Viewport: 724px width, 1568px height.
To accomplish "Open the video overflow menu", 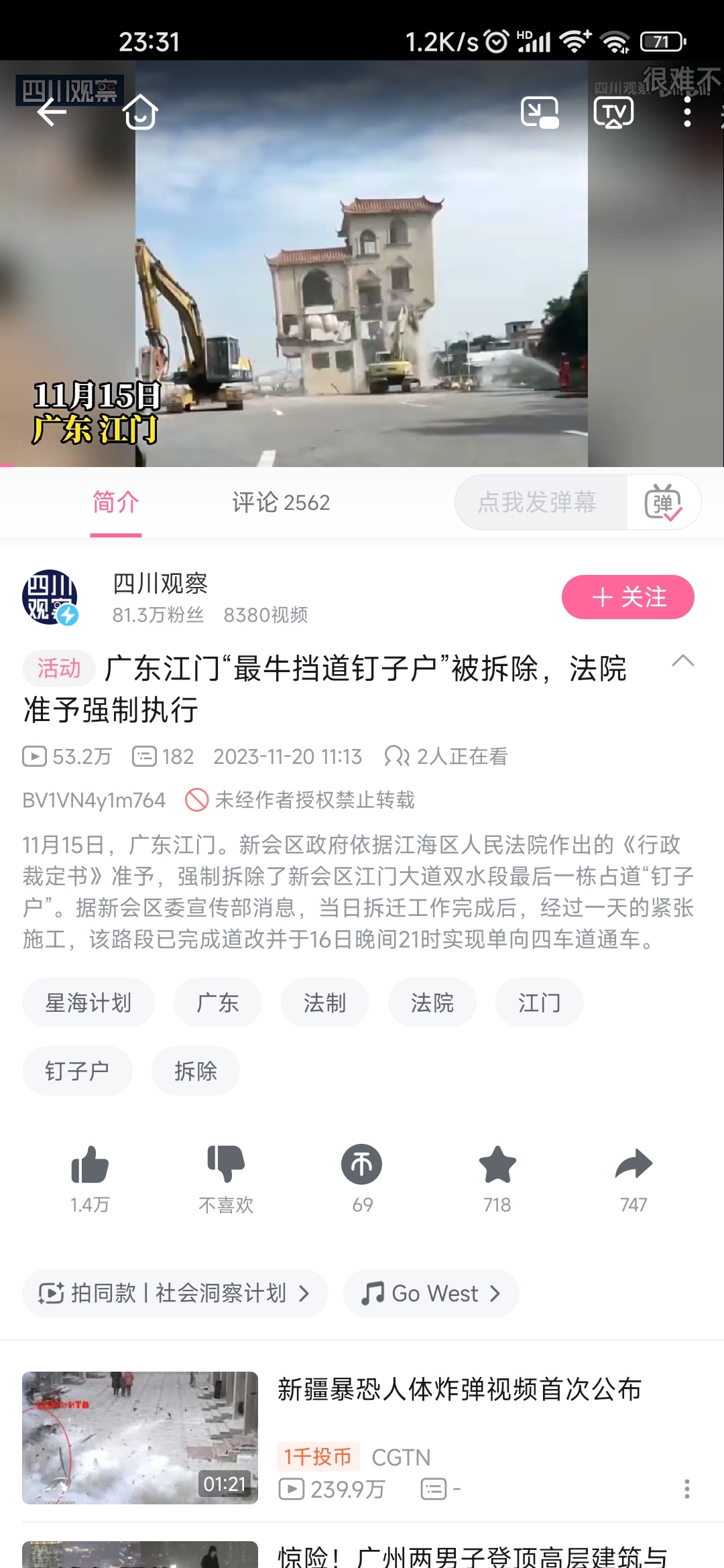I will pos(687,112).
